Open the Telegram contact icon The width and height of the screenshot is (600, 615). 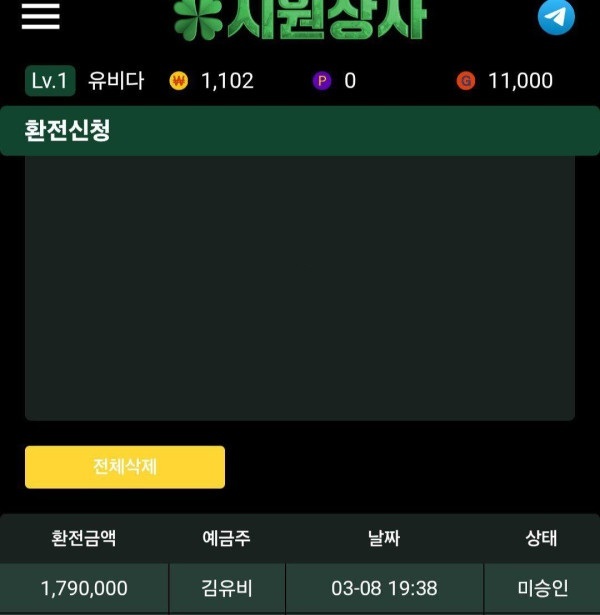tap(556, 17)
